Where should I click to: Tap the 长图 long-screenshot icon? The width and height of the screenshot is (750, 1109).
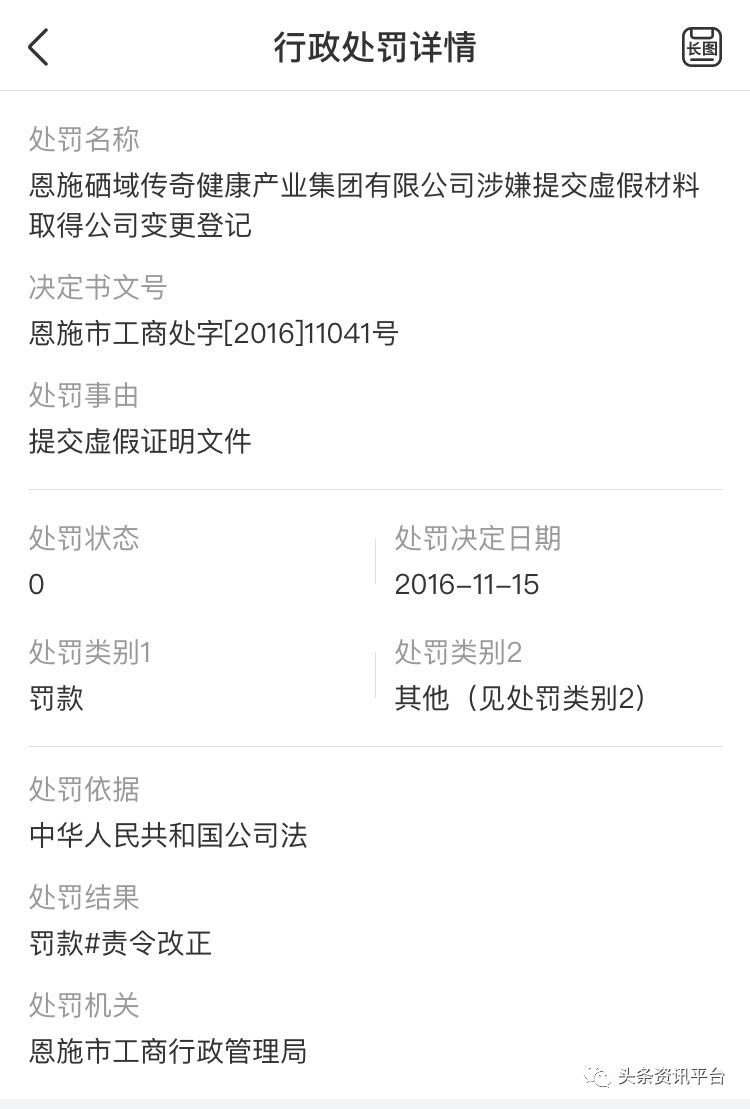702,47
